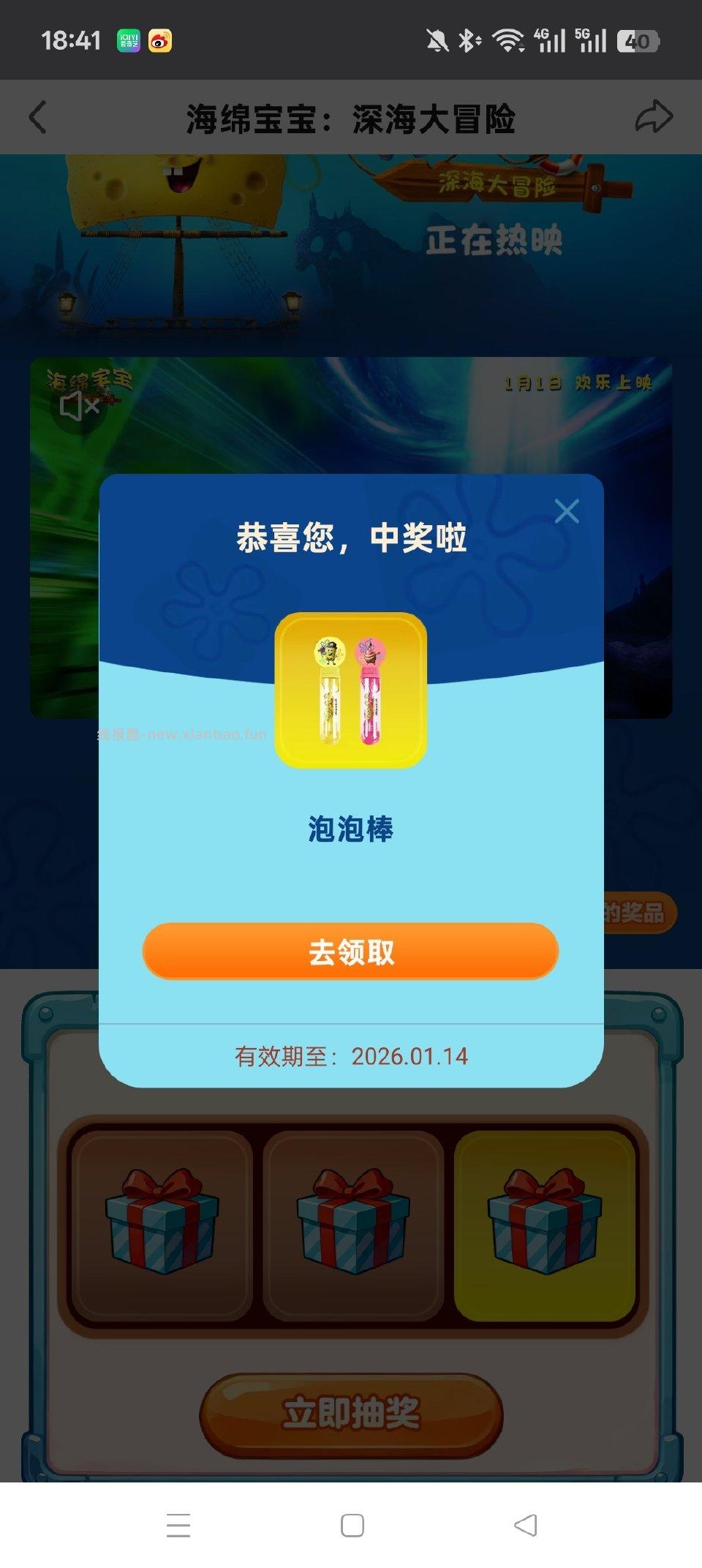Dismiss the prize popup with the X
The width and height of the screenshot is (702, 1568).
click(567, 511)
